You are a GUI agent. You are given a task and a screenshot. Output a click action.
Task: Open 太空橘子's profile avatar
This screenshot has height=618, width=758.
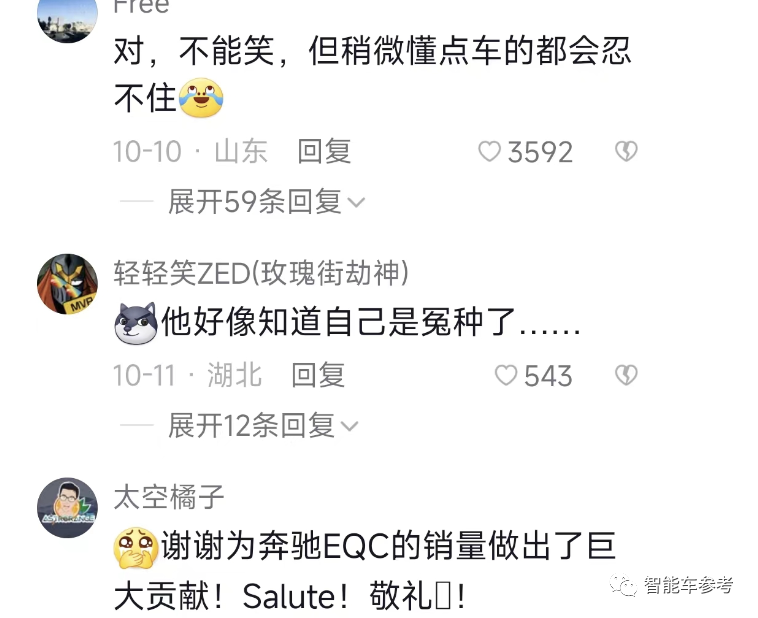(67, 507)
